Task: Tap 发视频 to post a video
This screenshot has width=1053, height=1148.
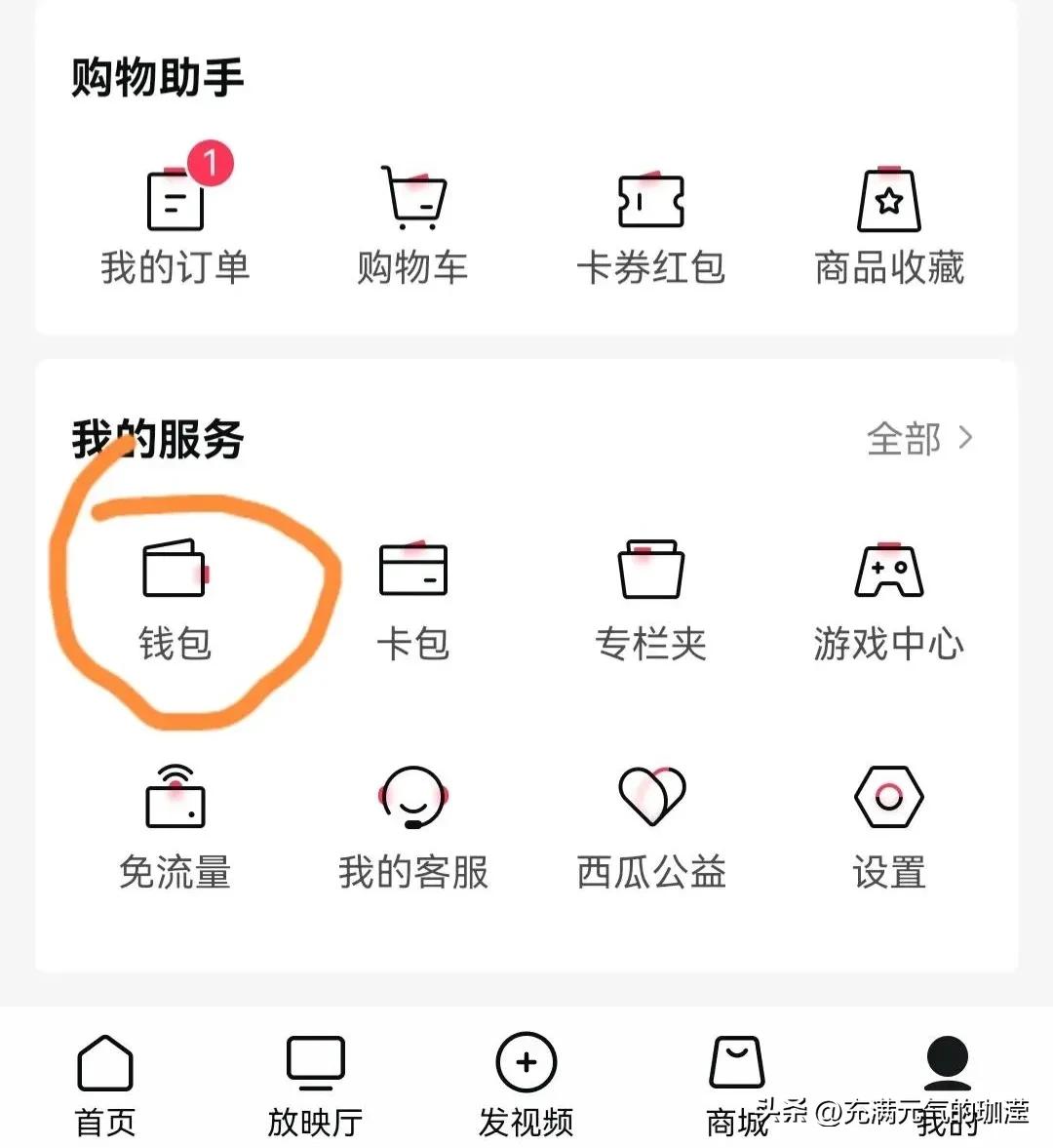Action: pyautogui.click(x=526, y=1083)
